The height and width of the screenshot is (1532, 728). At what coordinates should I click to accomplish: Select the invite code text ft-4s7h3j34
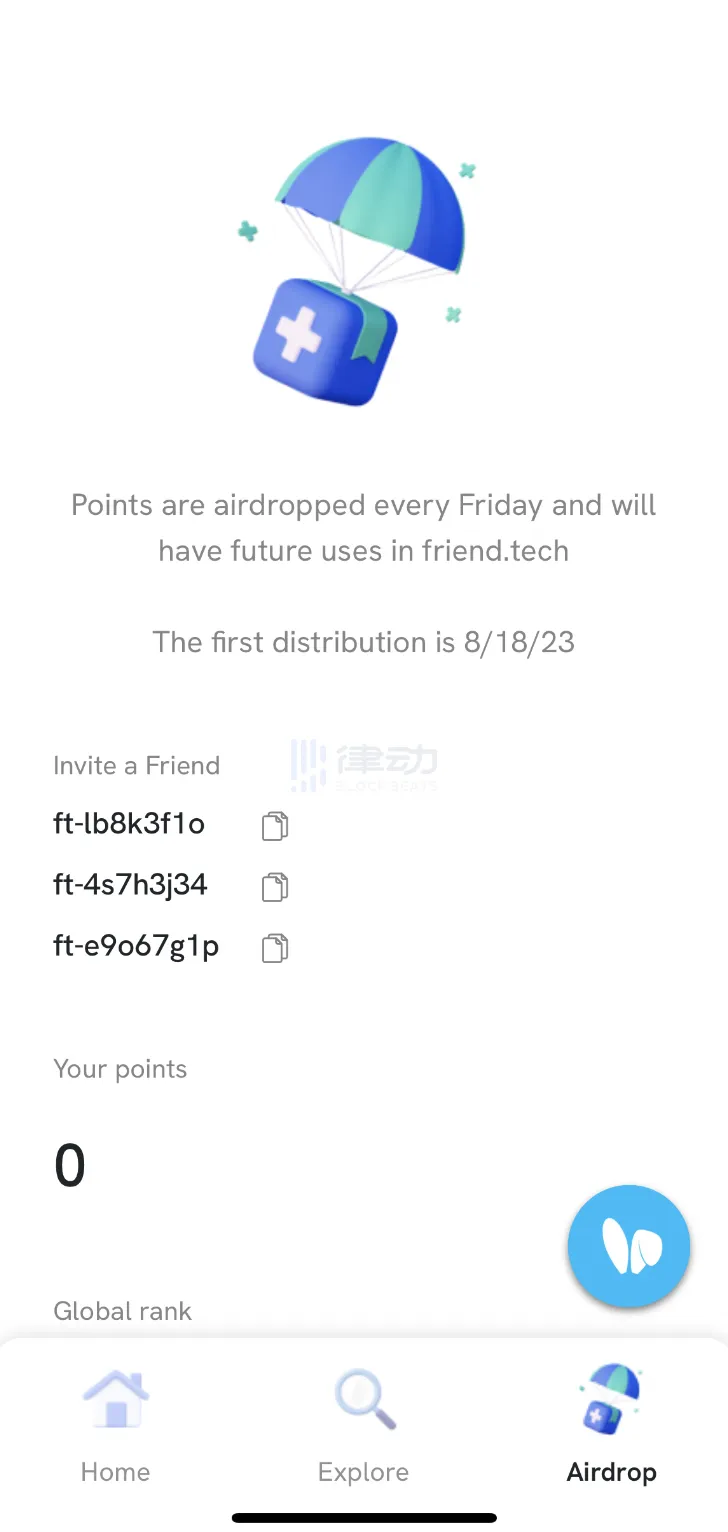(x=130, y=885)
